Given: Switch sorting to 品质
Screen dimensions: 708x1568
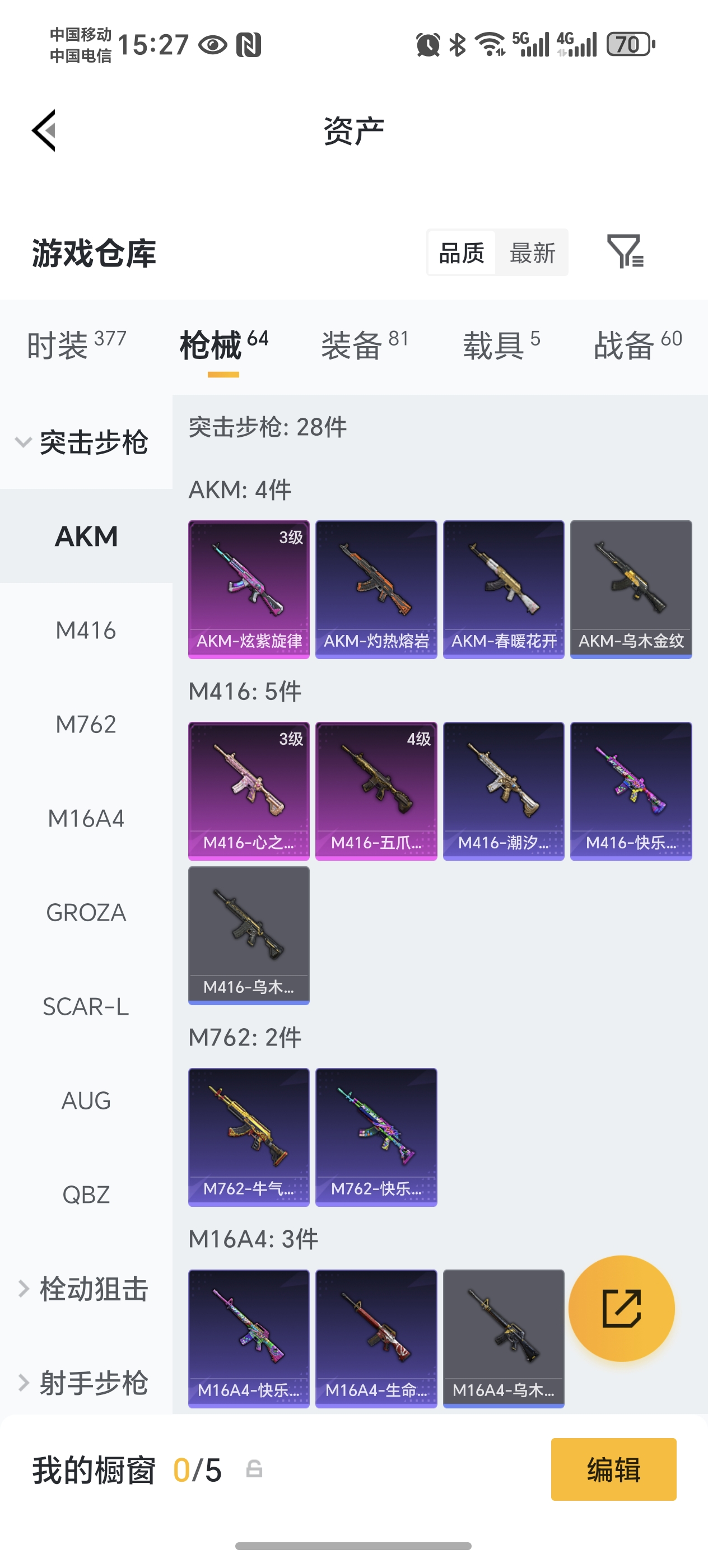Looking at the screenshot, I should 461,253.
